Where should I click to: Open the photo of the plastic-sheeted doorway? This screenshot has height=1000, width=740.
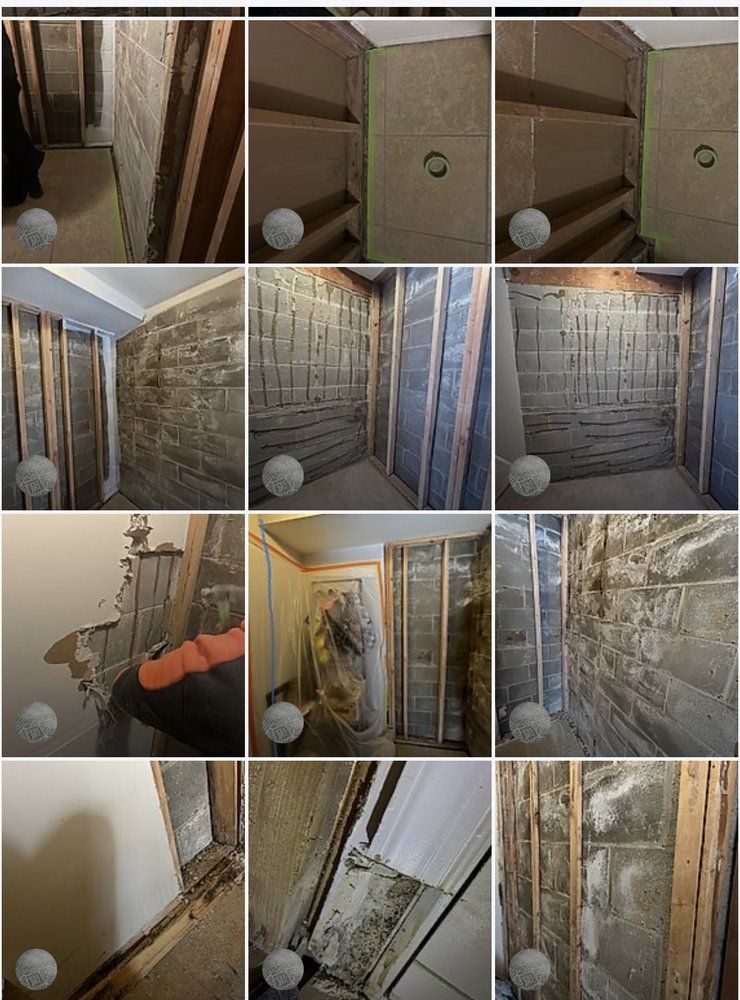point(369,634)
